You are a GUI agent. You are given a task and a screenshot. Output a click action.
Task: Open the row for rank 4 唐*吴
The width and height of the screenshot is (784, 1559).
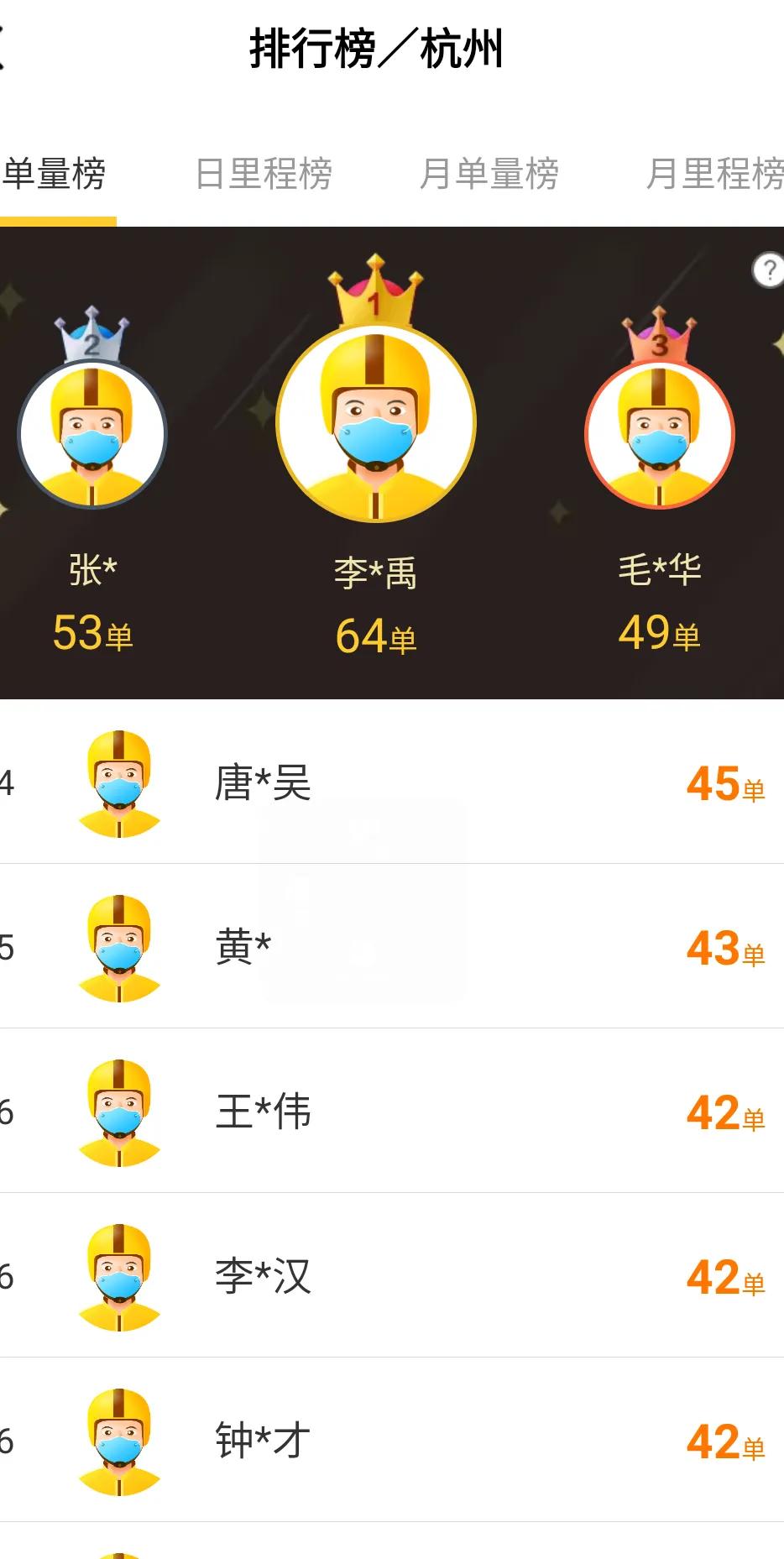(x=392, y=787)
